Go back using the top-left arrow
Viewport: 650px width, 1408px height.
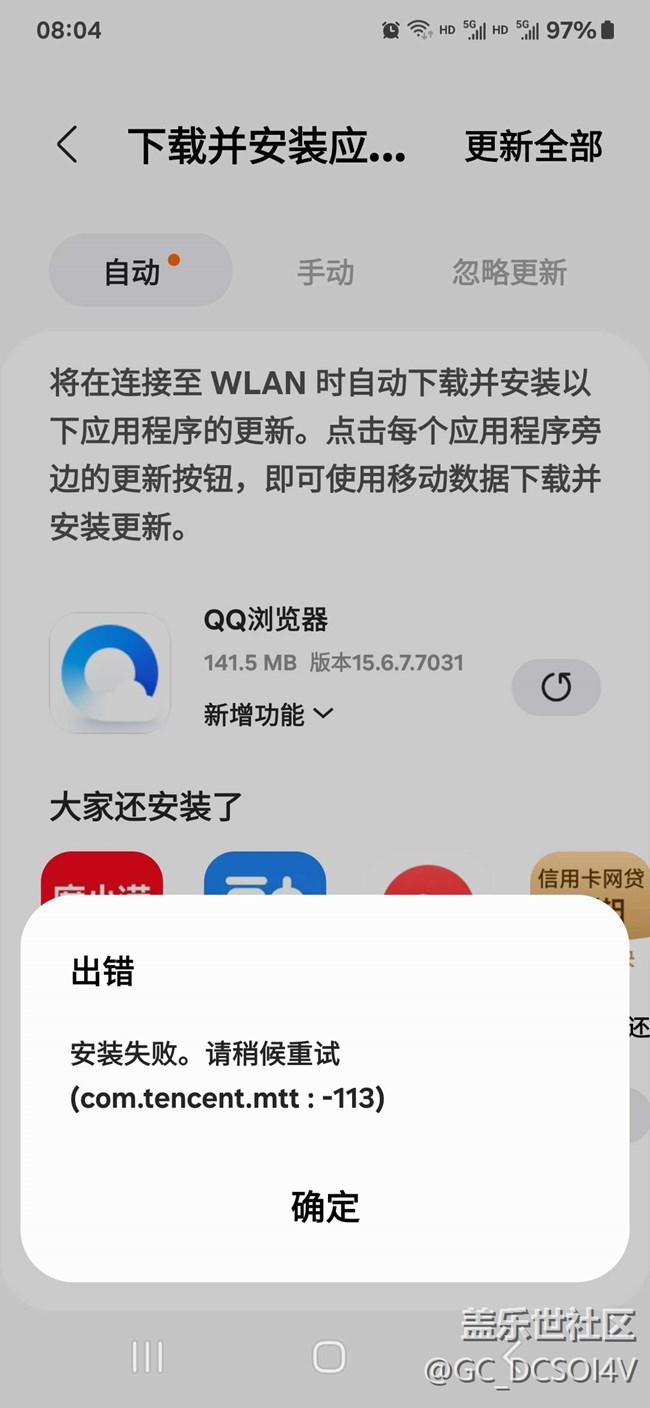(x=67, y=146)
